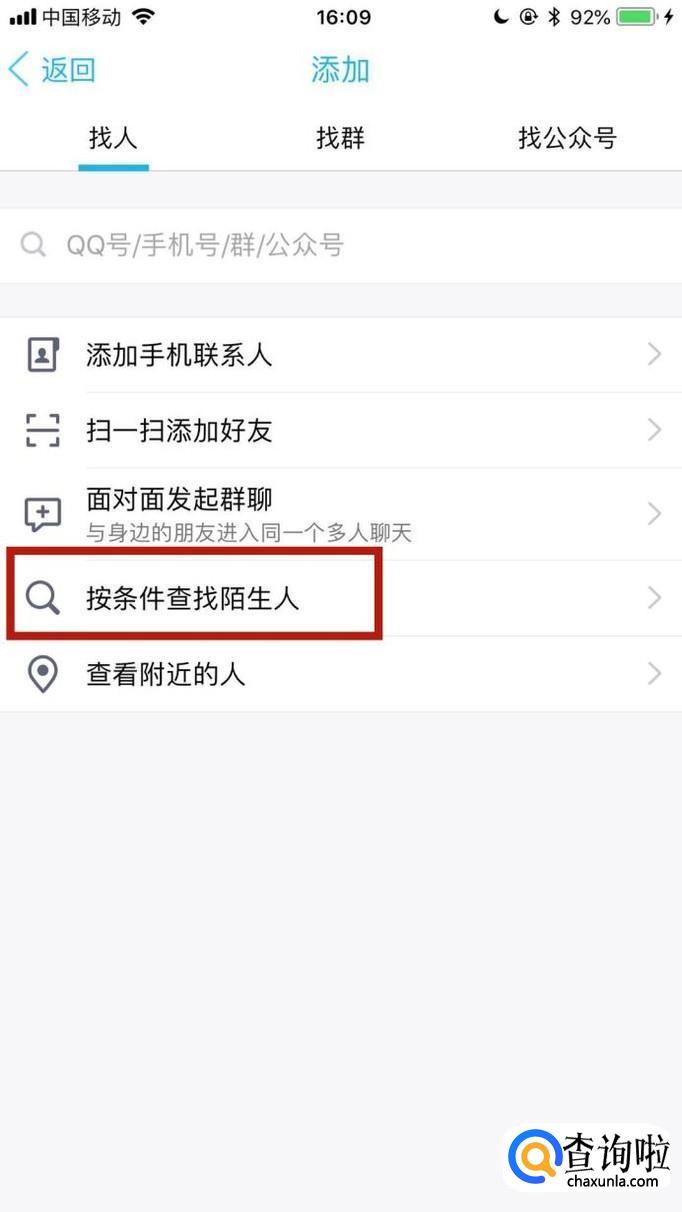Open 按条件查找陌生人
Viewport: 682px width, 1212px height.
tap(340, 599)
